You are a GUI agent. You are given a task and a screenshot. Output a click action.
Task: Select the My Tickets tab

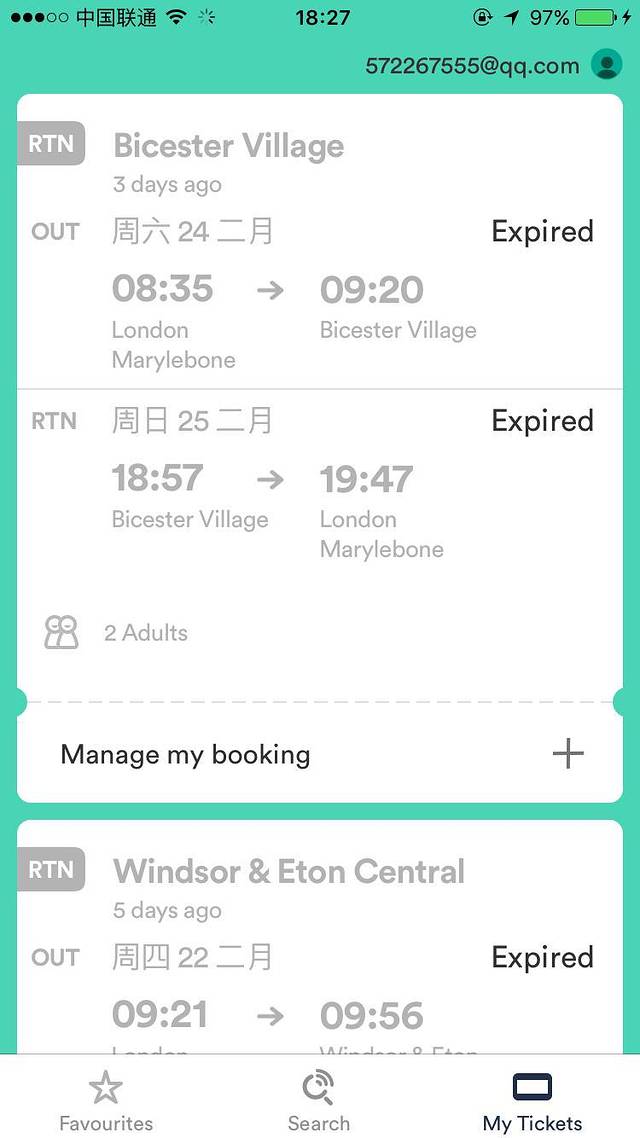532,1101
